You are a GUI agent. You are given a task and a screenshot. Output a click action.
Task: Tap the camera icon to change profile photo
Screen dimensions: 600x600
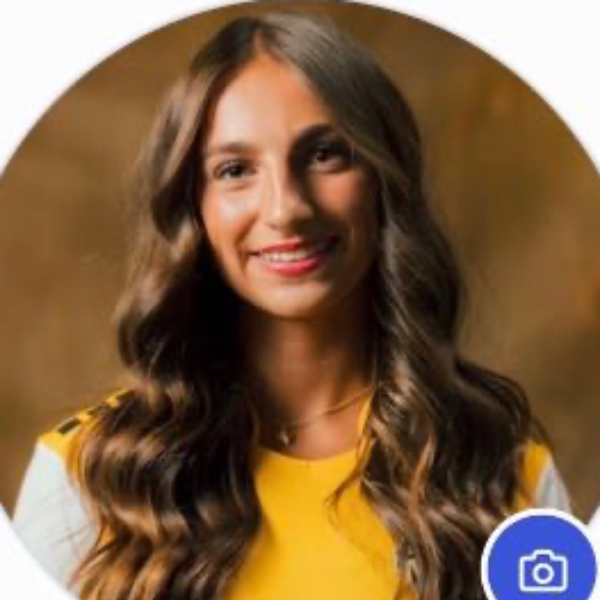tap(543, 568)
